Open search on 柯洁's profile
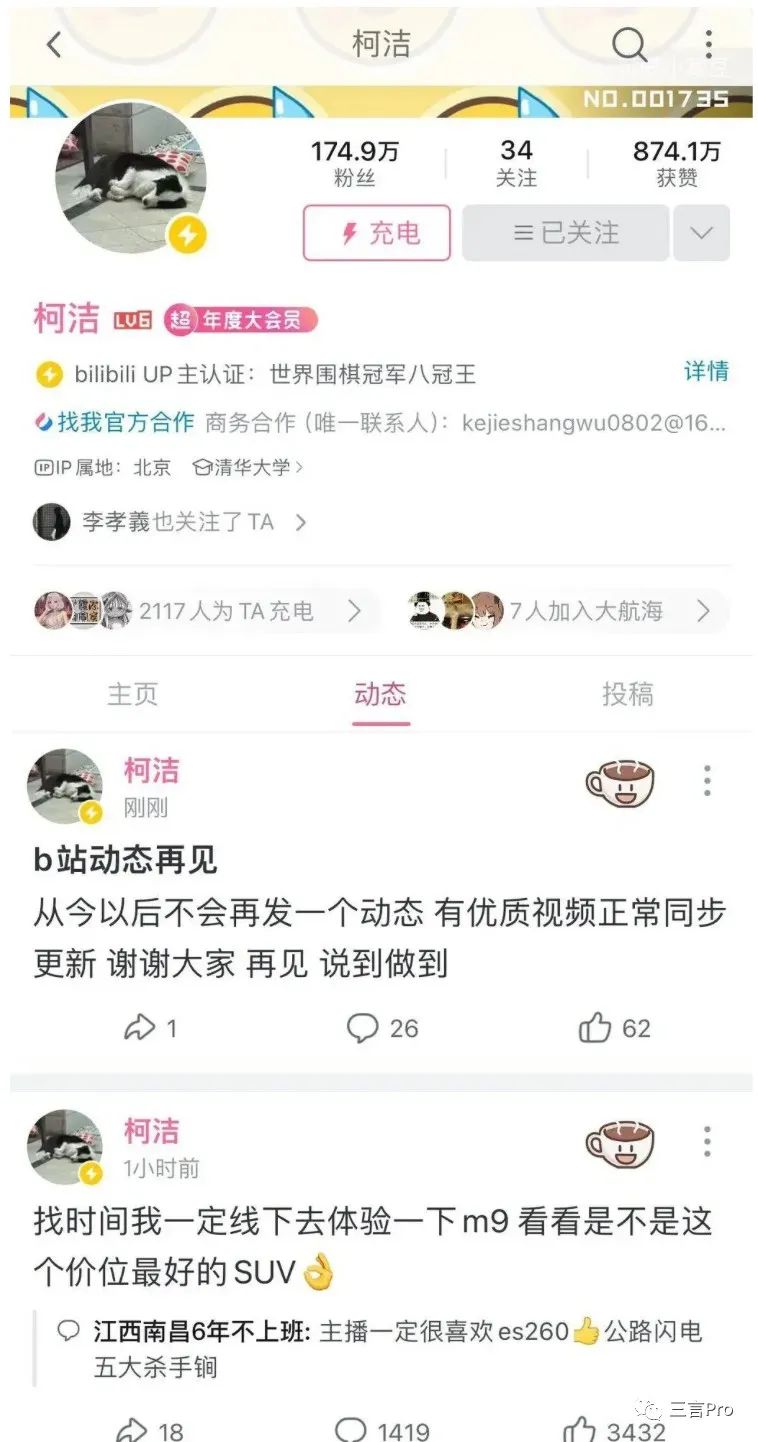758x1442 pixels. pos(629,44)
